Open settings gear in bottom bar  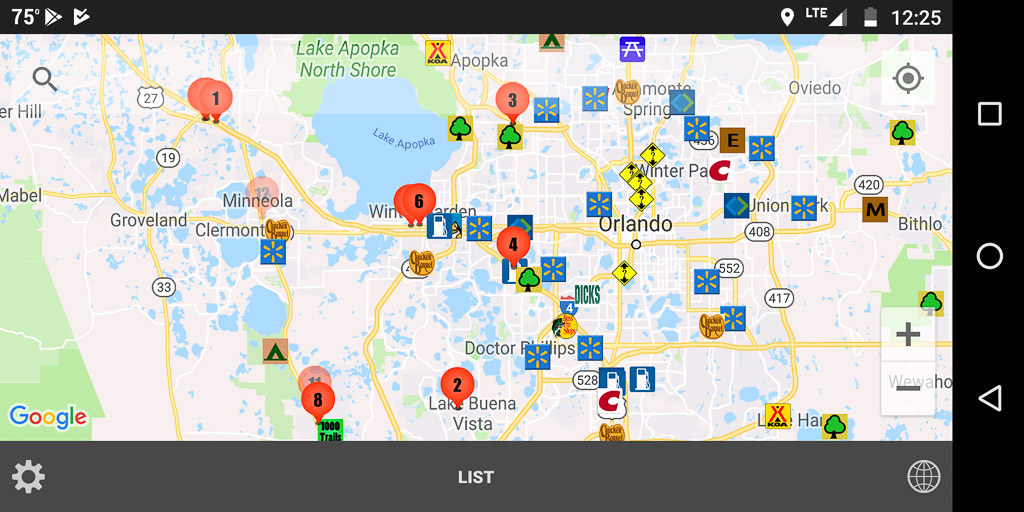(x=28, y=477)
